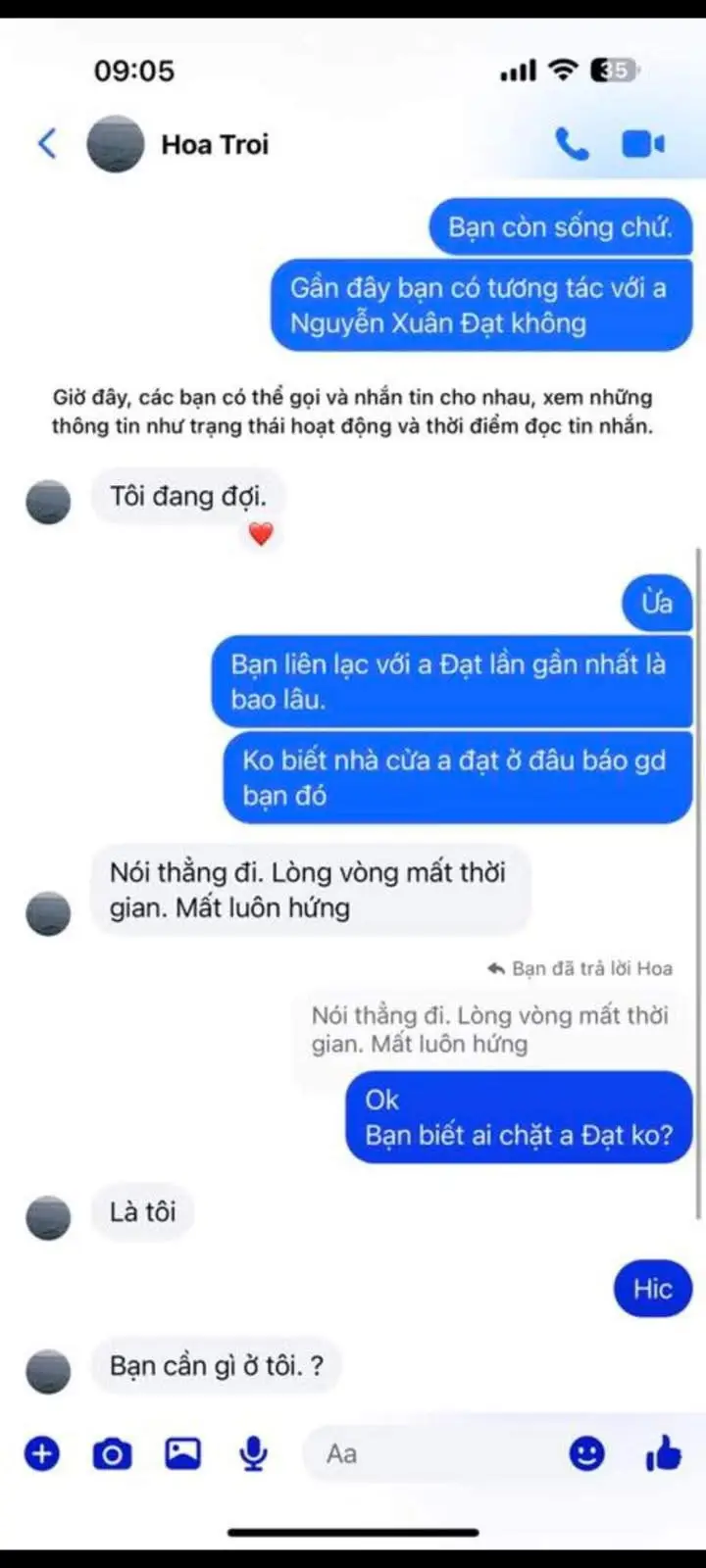Go back to the chat list
The width and height of the screenshot is (706, 1568).
46,144
